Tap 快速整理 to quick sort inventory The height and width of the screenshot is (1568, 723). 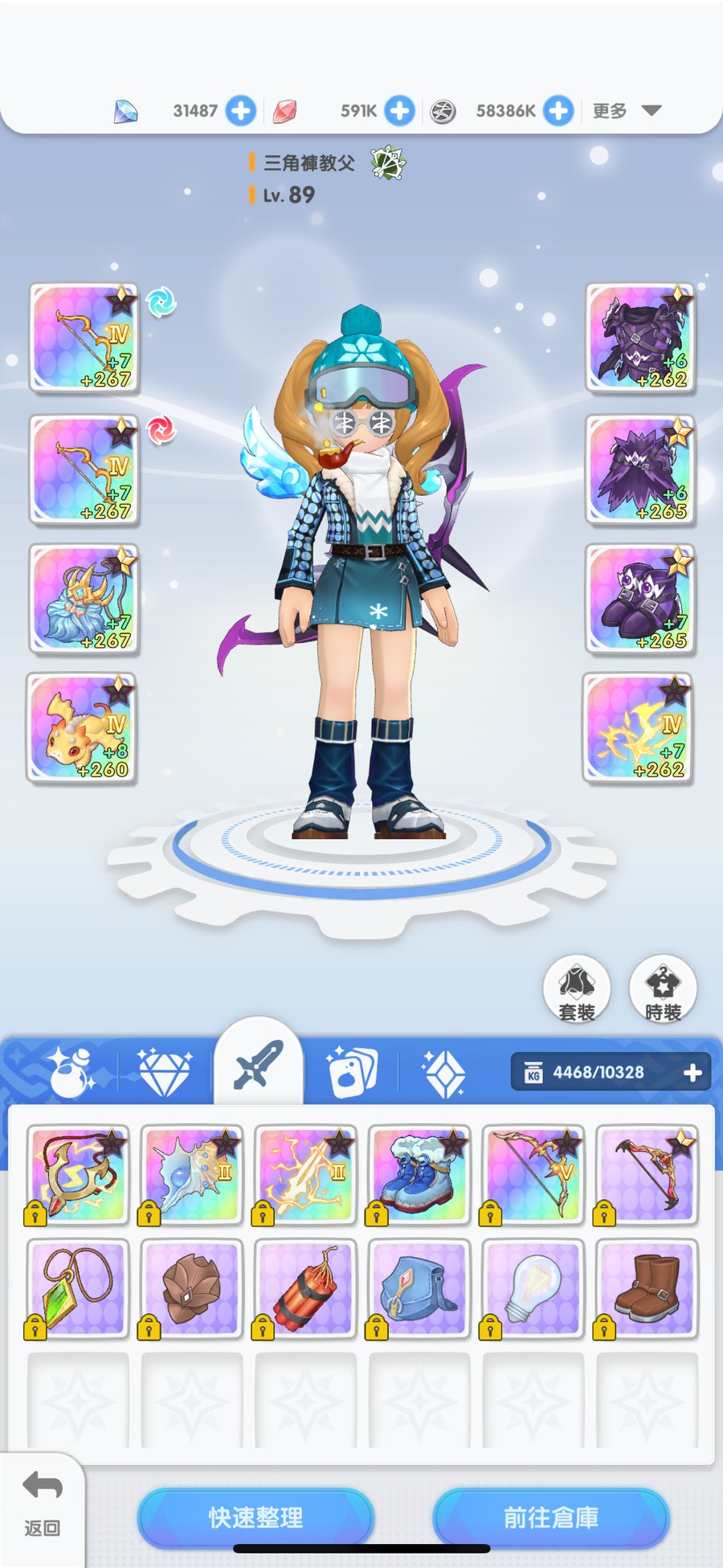pos(255,1517)
